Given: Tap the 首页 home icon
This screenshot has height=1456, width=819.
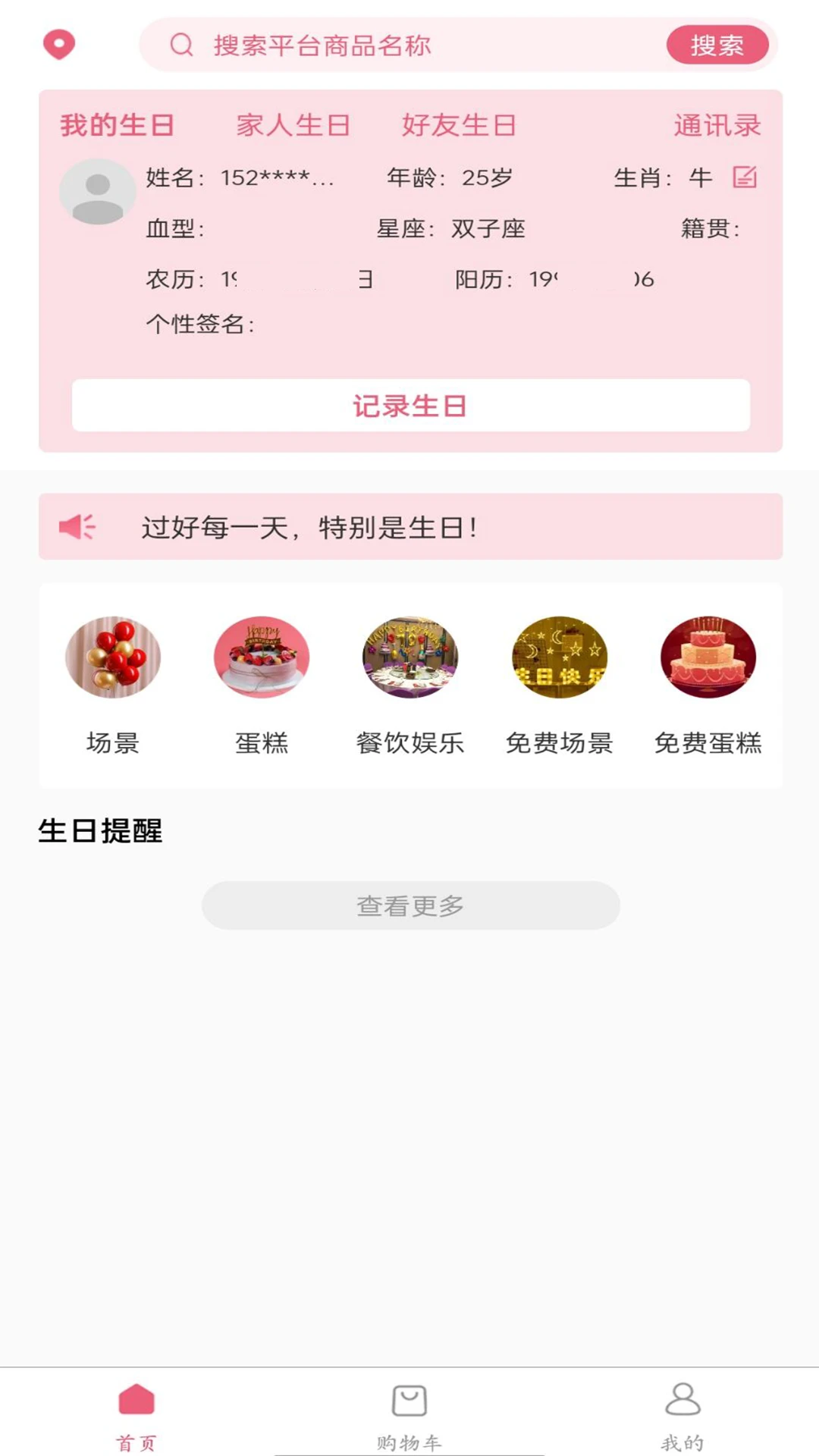Looking at the screenshot, I should click(136, 1398).
